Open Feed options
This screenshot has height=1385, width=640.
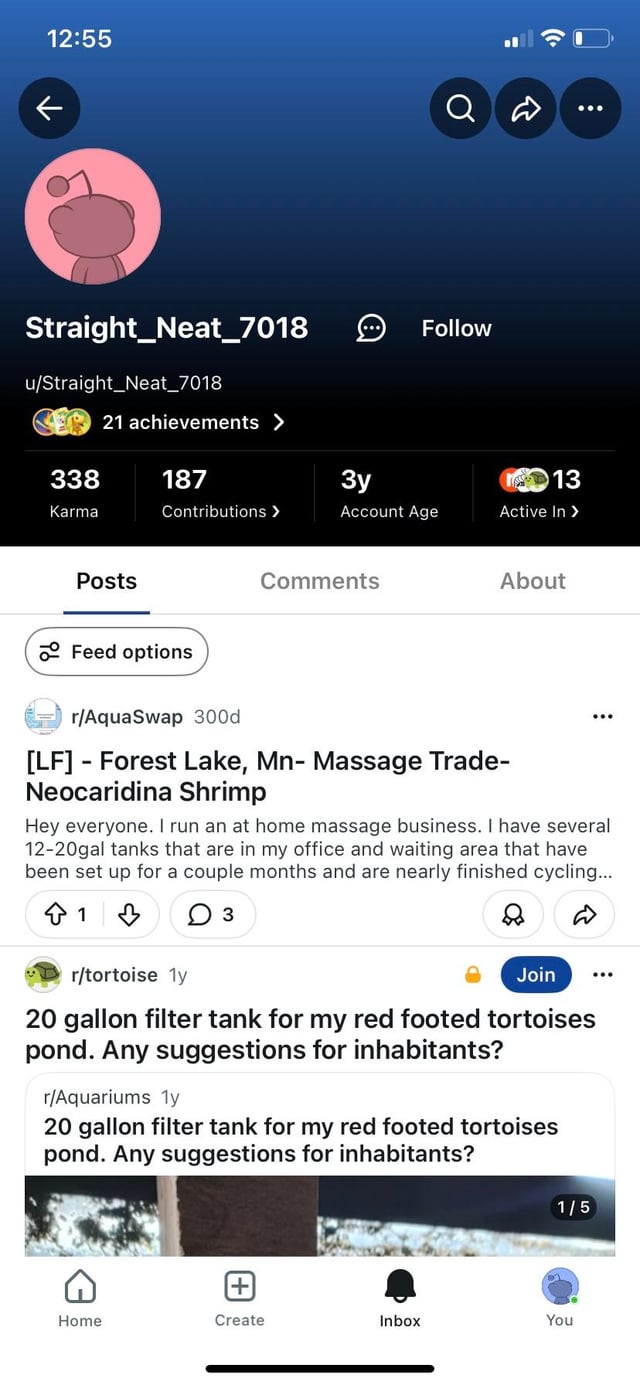click(x=116, y=652)
